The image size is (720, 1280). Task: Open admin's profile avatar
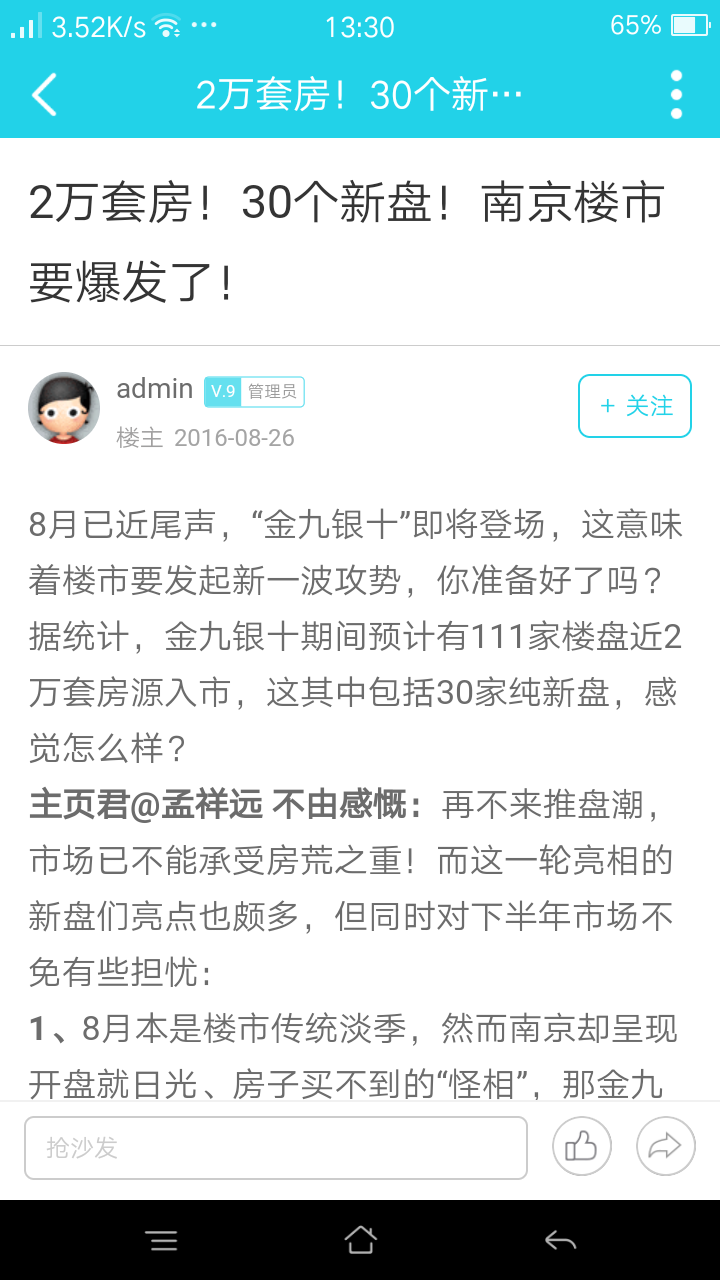pyautogui.click(x=64, y=408)
